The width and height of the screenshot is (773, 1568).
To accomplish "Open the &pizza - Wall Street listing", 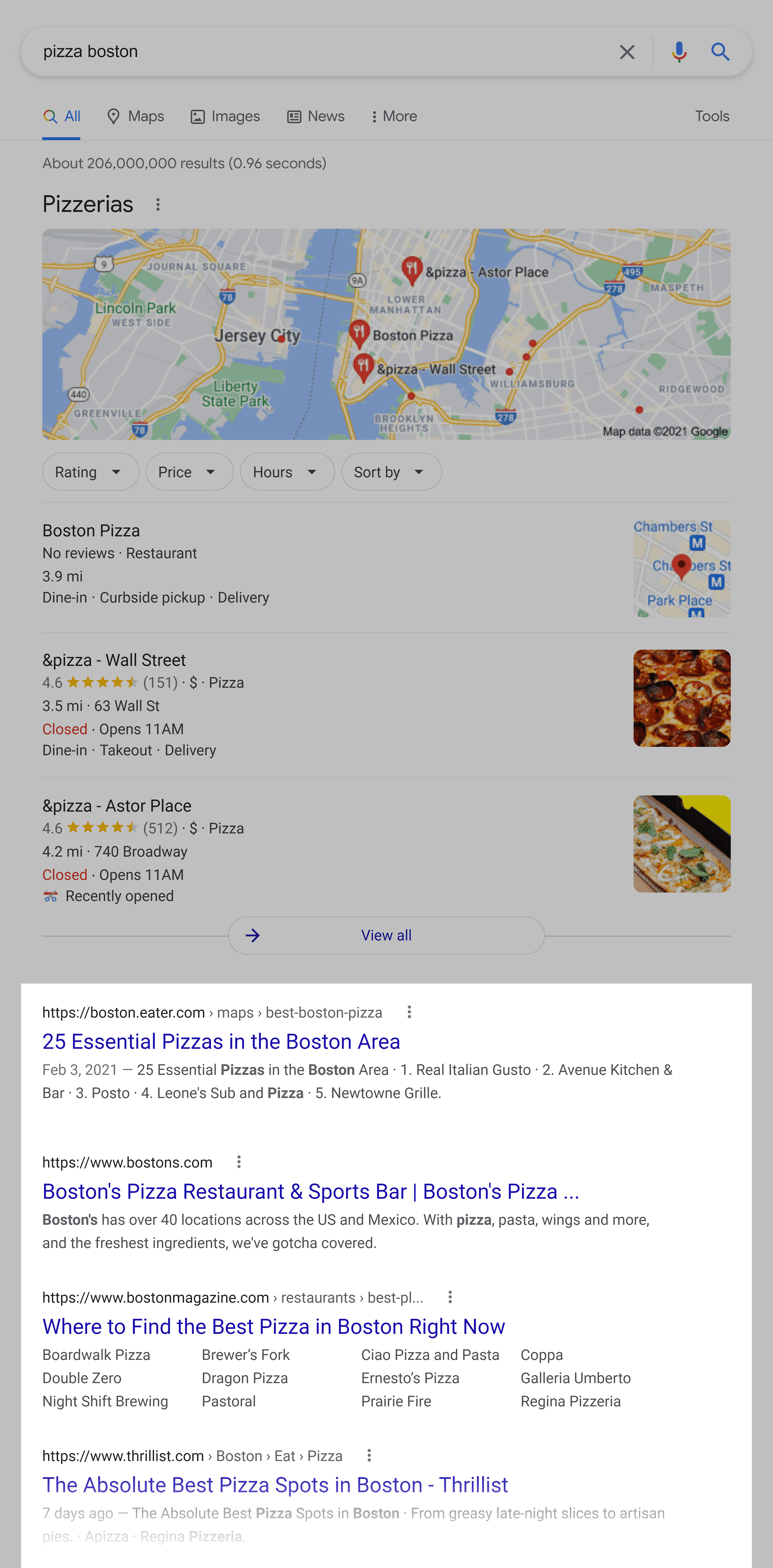I will coord(114,660).
